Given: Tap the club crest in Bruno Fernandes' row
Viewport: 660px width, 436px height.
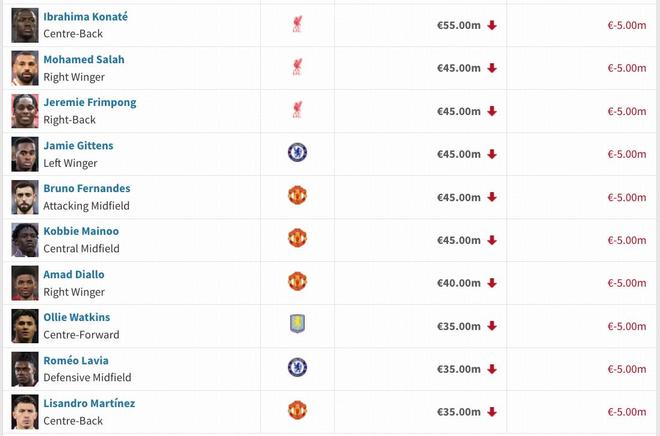Looking at the screenshot, I should (297, 195).
